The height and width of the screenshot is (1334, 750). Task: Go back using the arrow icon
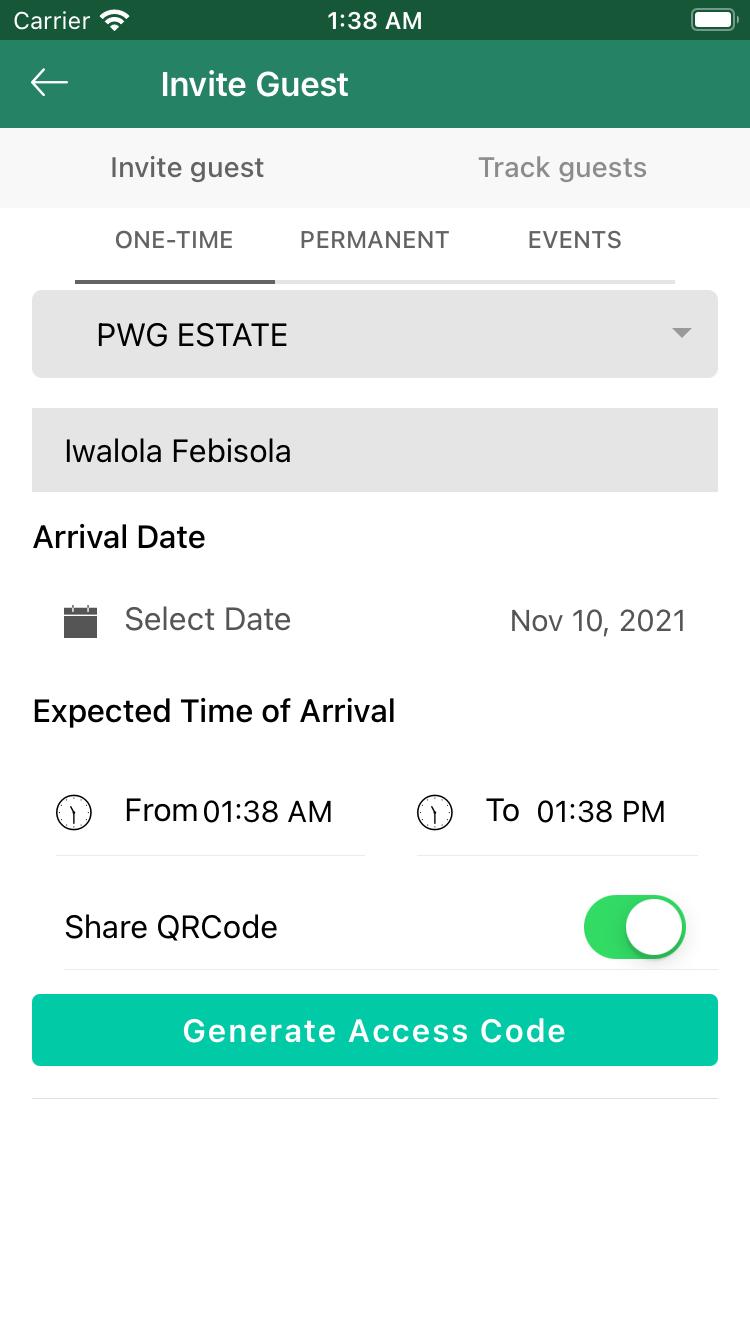[x=49, y=83]
